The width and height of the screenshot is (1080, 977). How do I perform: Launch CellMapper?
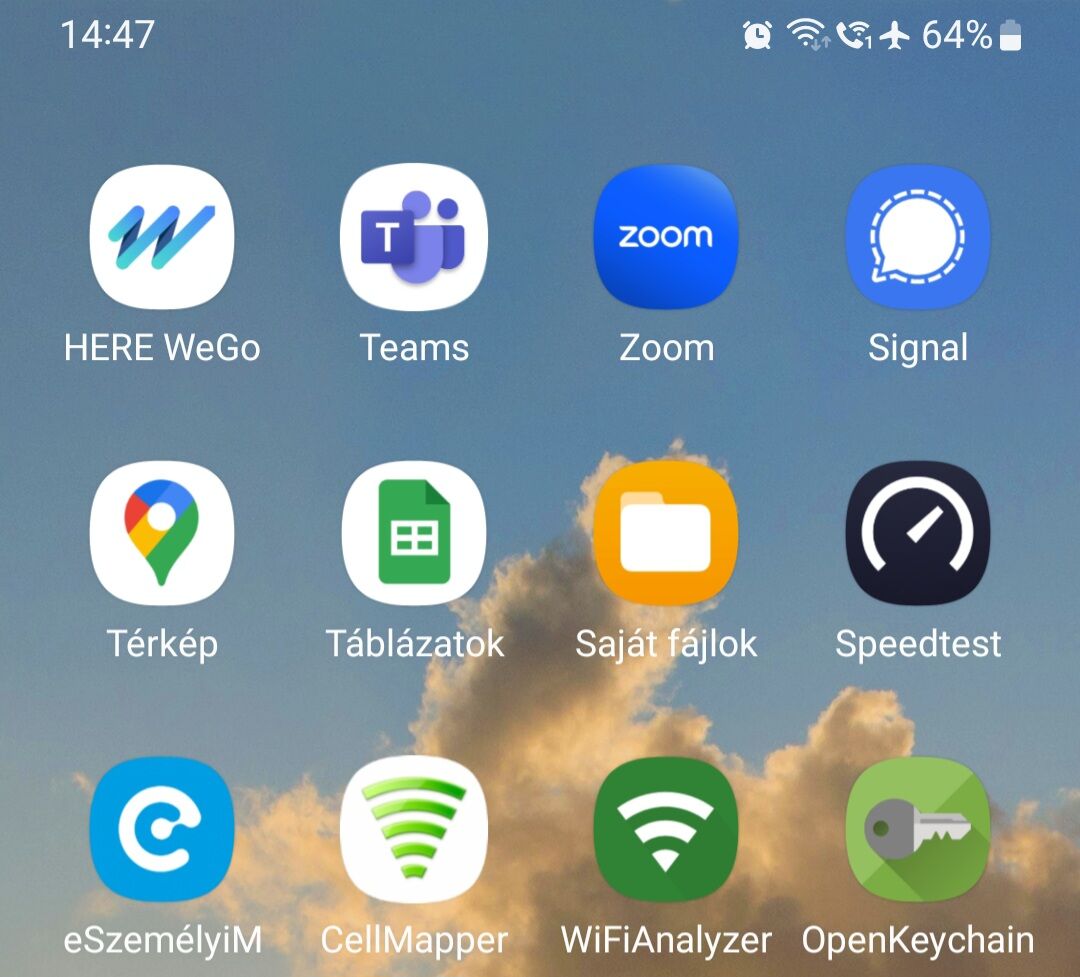coord(414,829)
